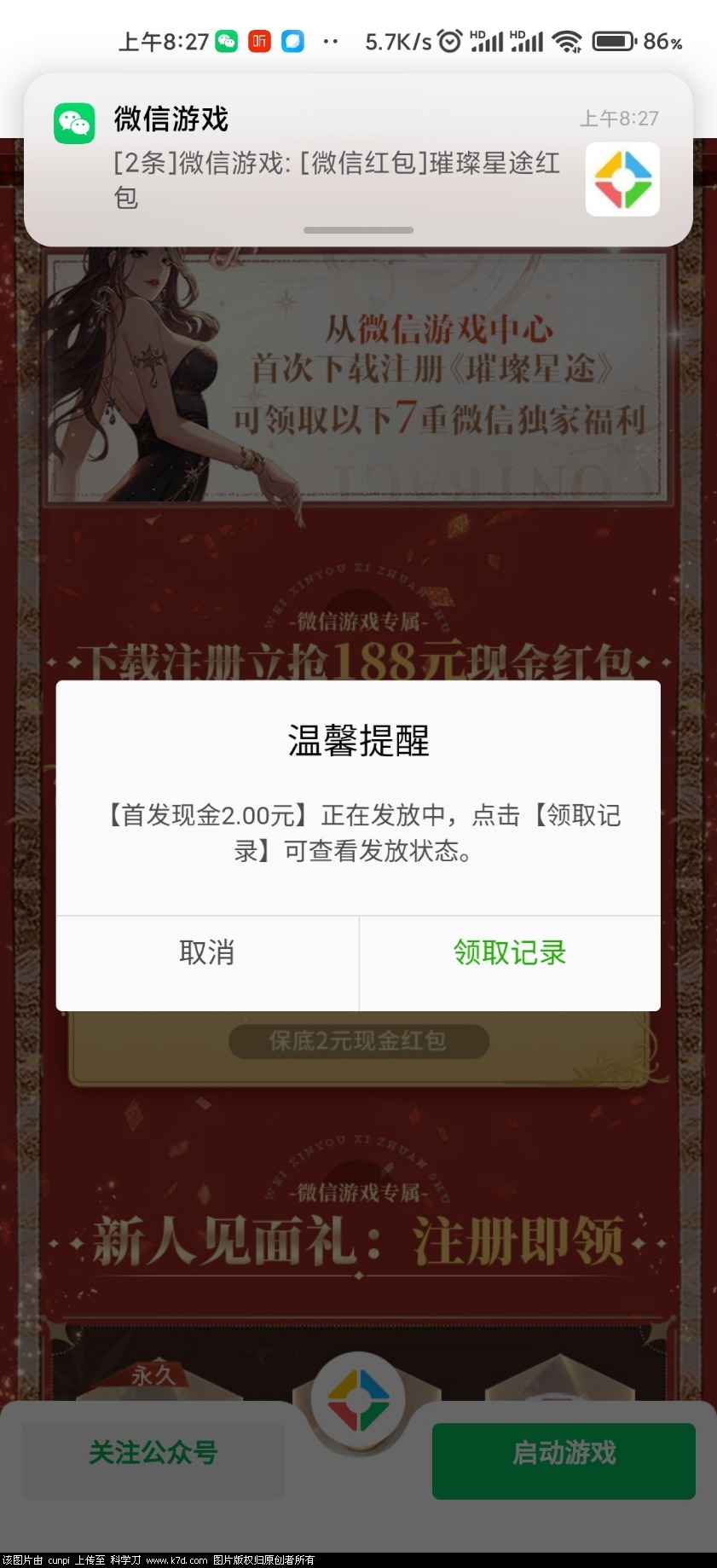Tap 领取记录 to view payout status
This screenshot has height=1568, width=717.
click(x=509, y=953)
